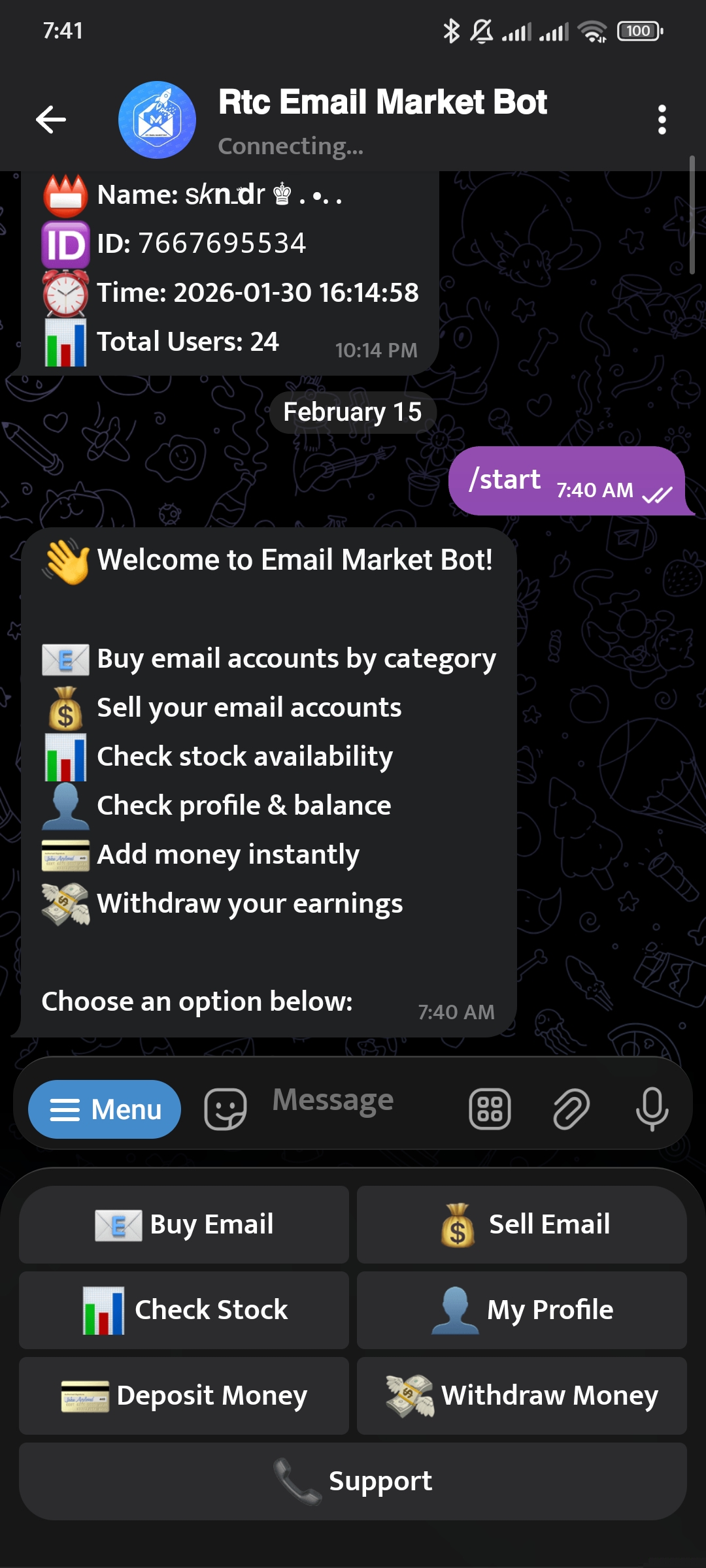Image resolution: width=706 pixels, height=1568 pixels.
Task: Select Deposit Money
Action: [184, 1396]
